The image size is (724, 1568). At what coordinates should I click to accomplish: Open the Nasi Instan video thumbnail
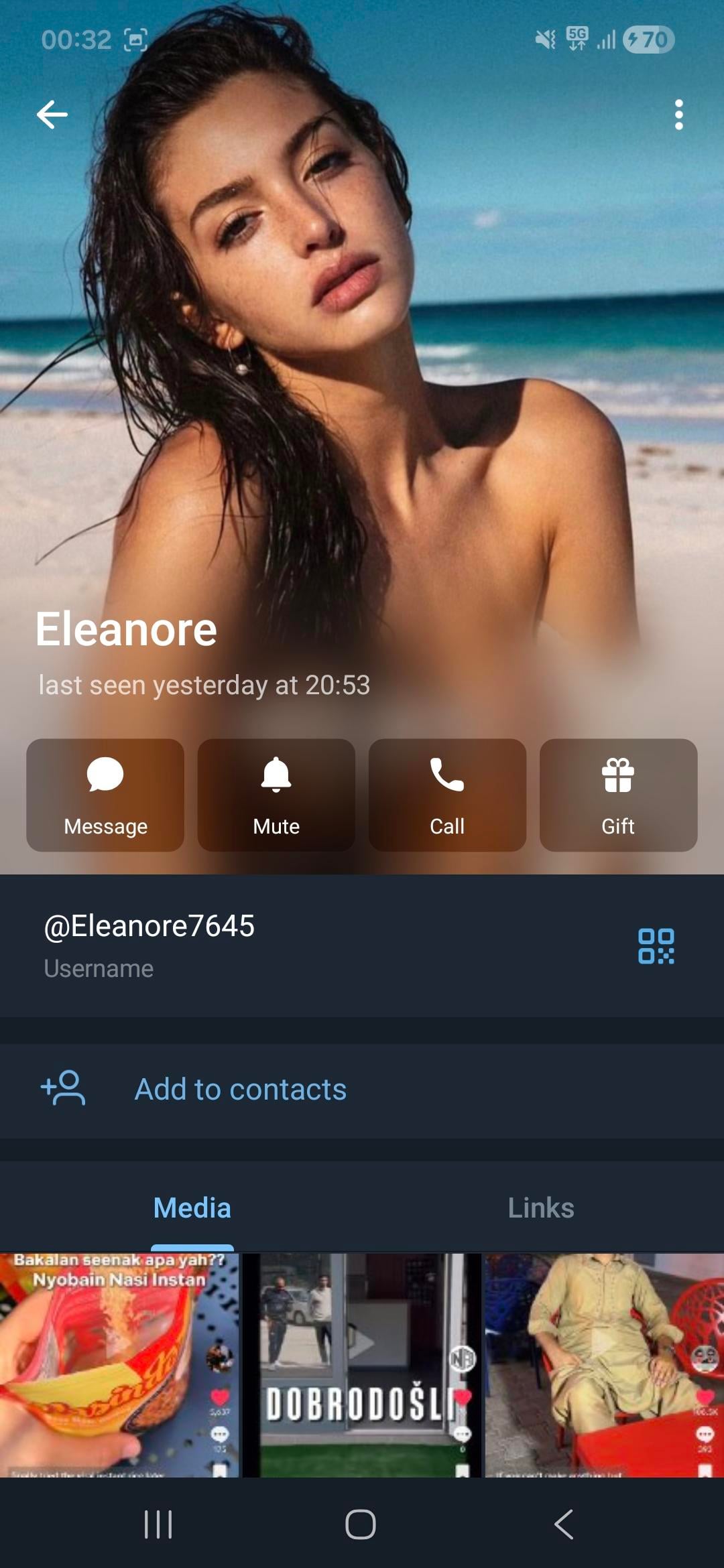pyautogui.click(x=119, y=1364)
